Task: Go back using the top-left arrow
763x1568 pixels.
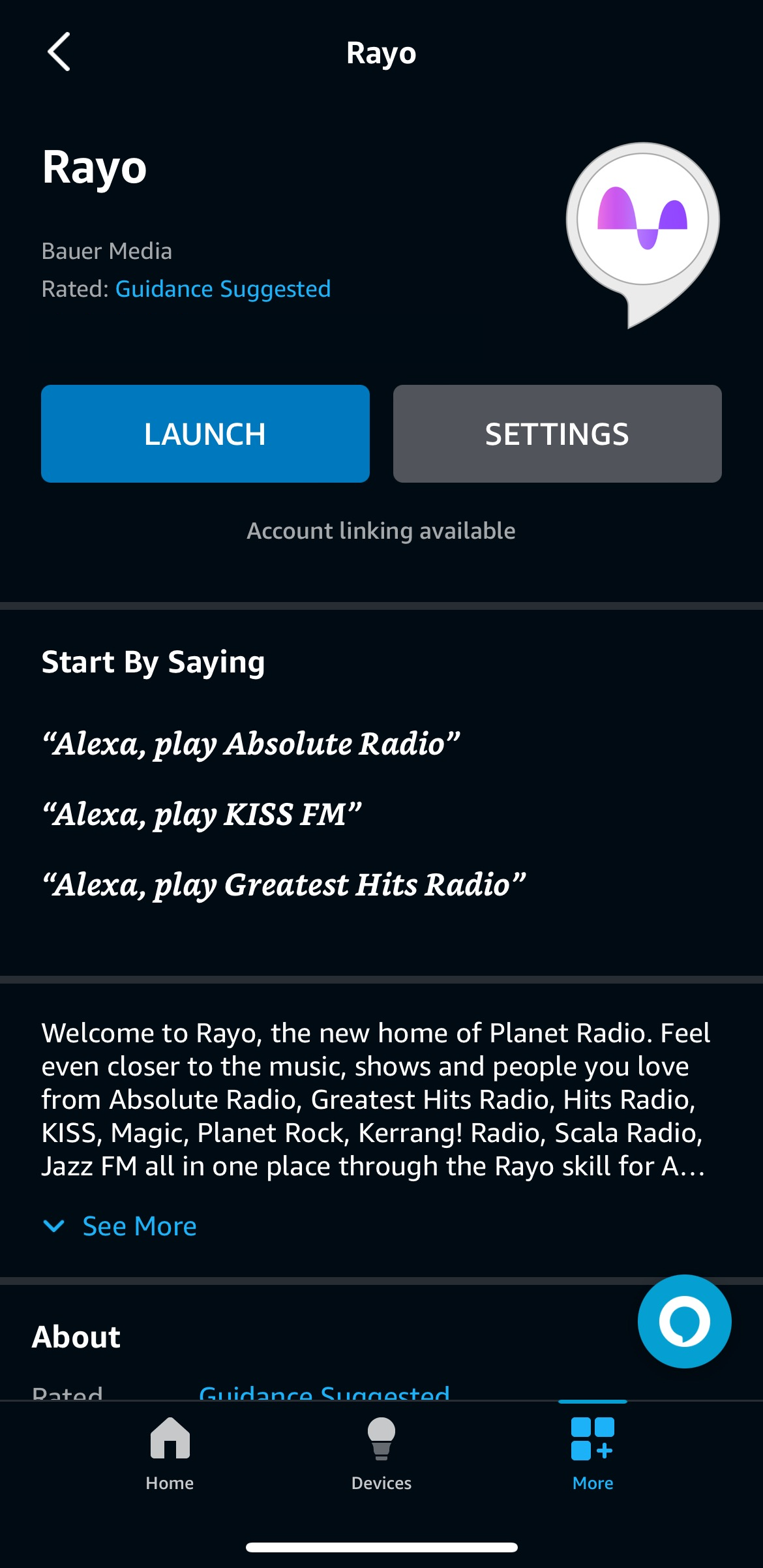Action: tap(59, 52)
